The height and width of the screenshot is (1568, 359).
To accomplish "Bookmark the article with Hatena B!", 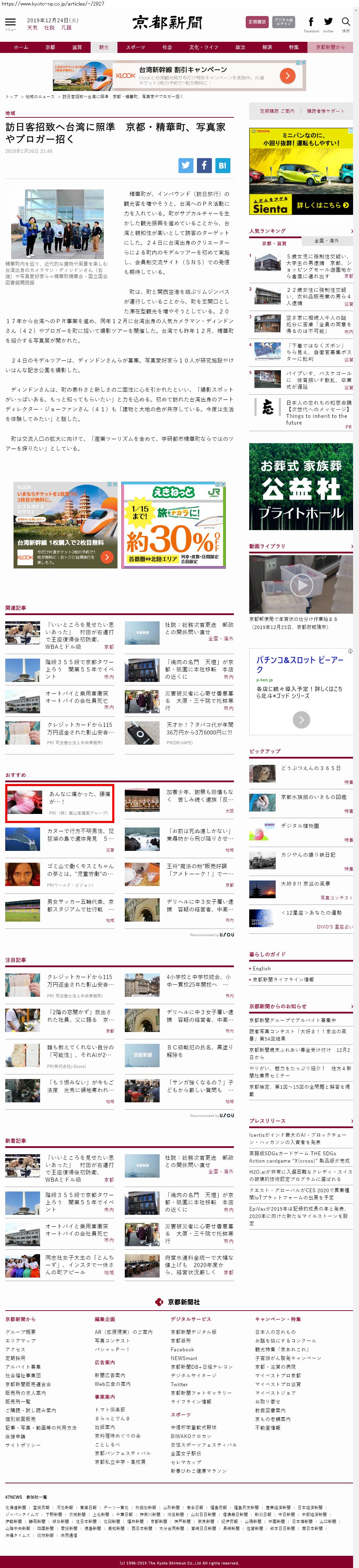I will click(x=222, y=165).
